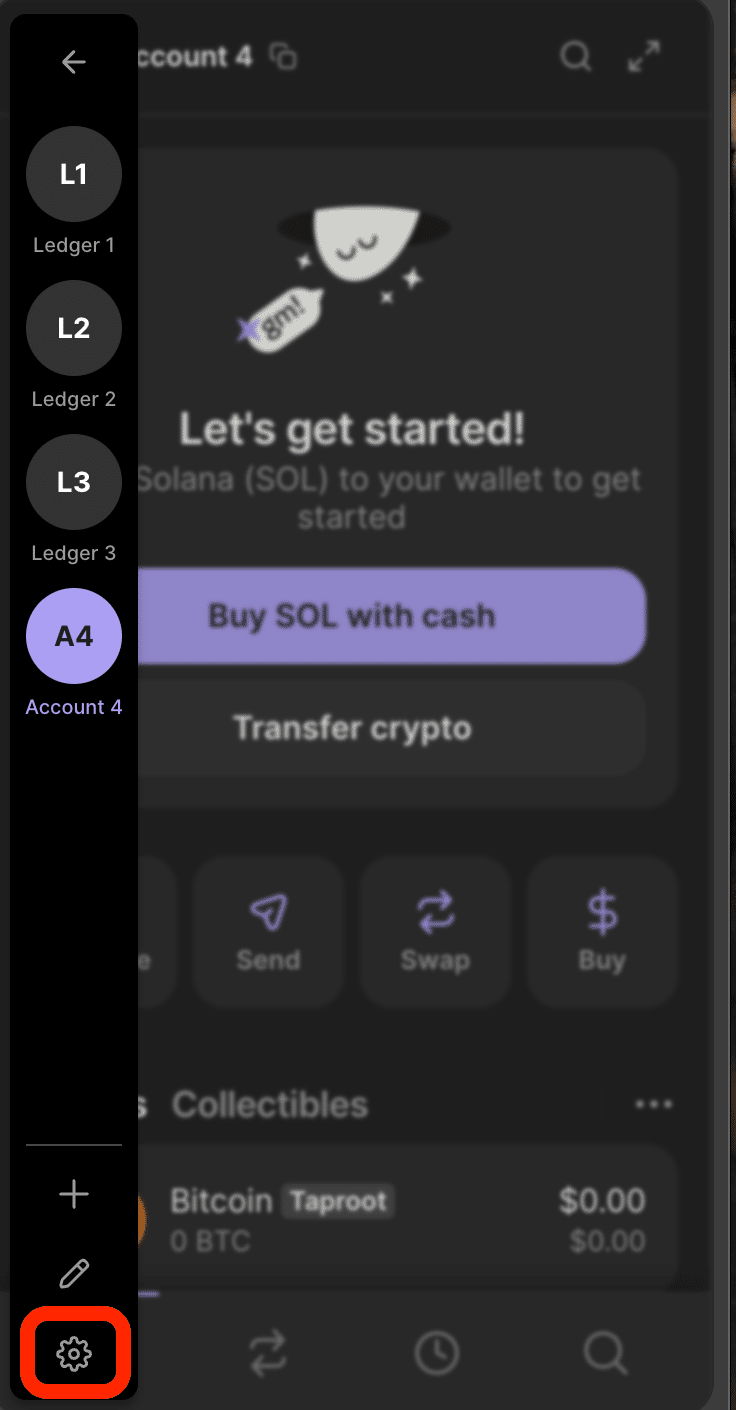
Task: Open the Send action
Action: tap(268, 932)
